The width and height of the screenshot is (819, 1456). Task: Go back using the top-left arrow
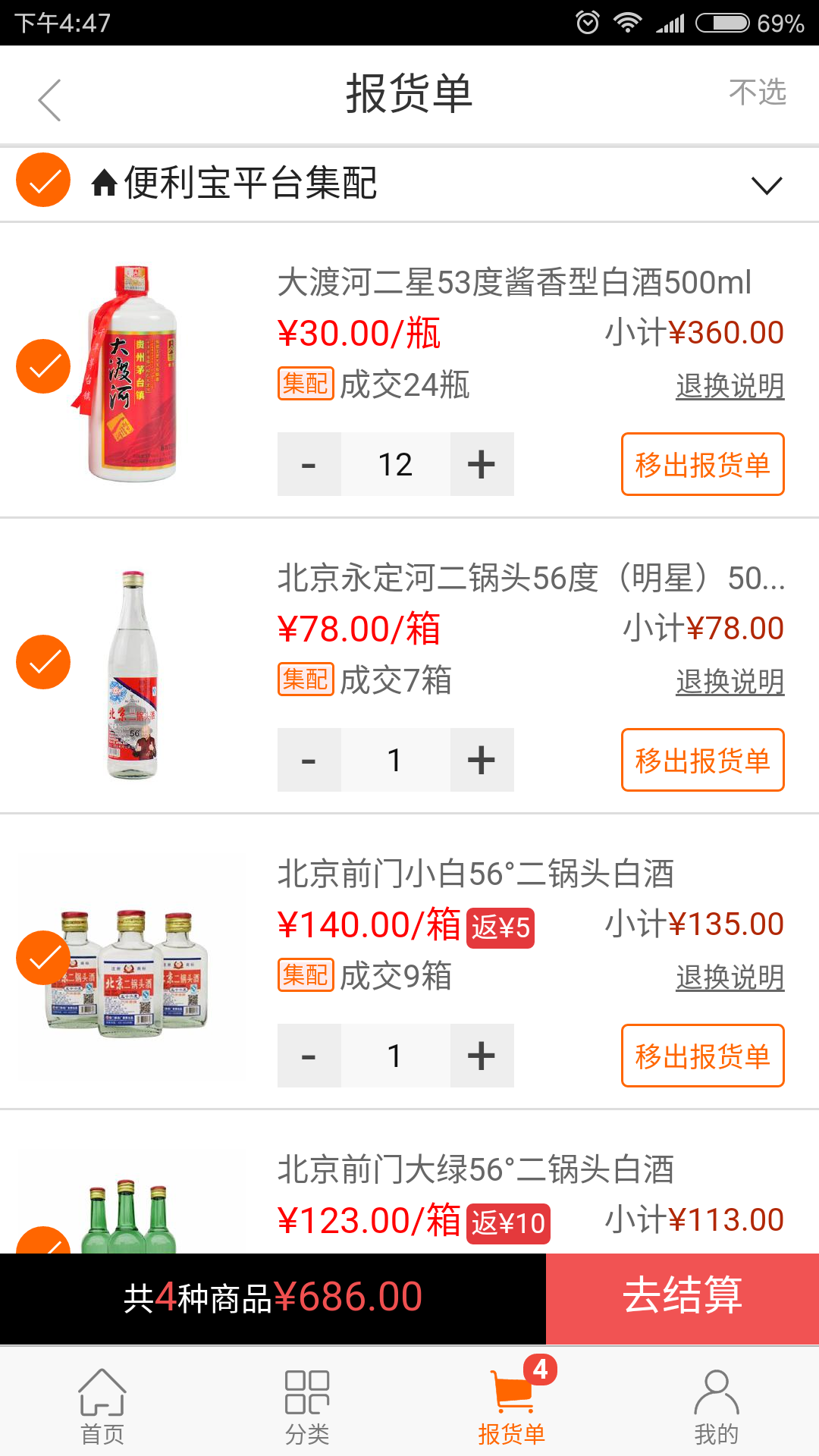coord(50,99)
